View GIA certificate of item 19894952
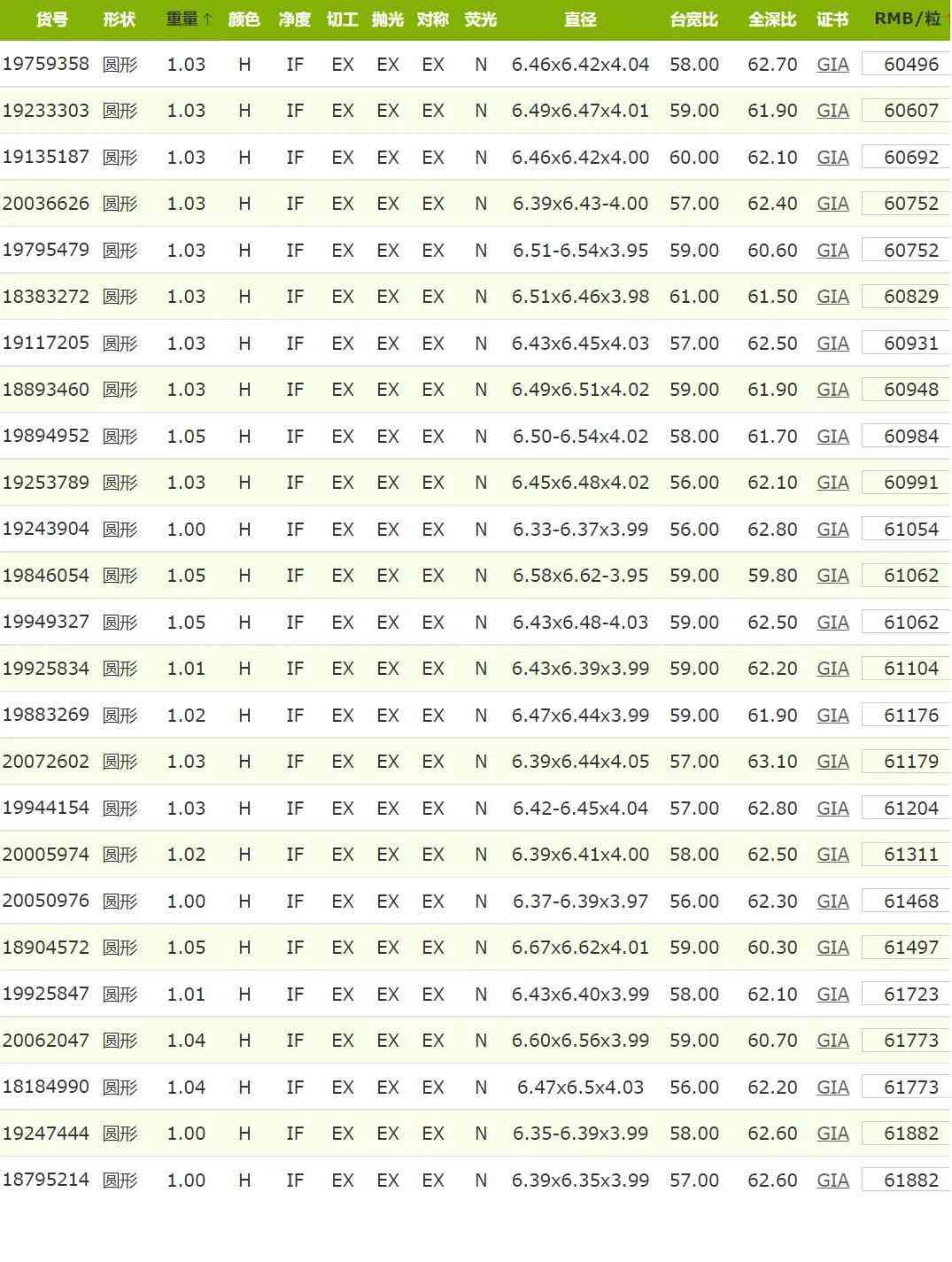Image resolution: width=952 pixels, height=1262 pixels. point(832,437)
